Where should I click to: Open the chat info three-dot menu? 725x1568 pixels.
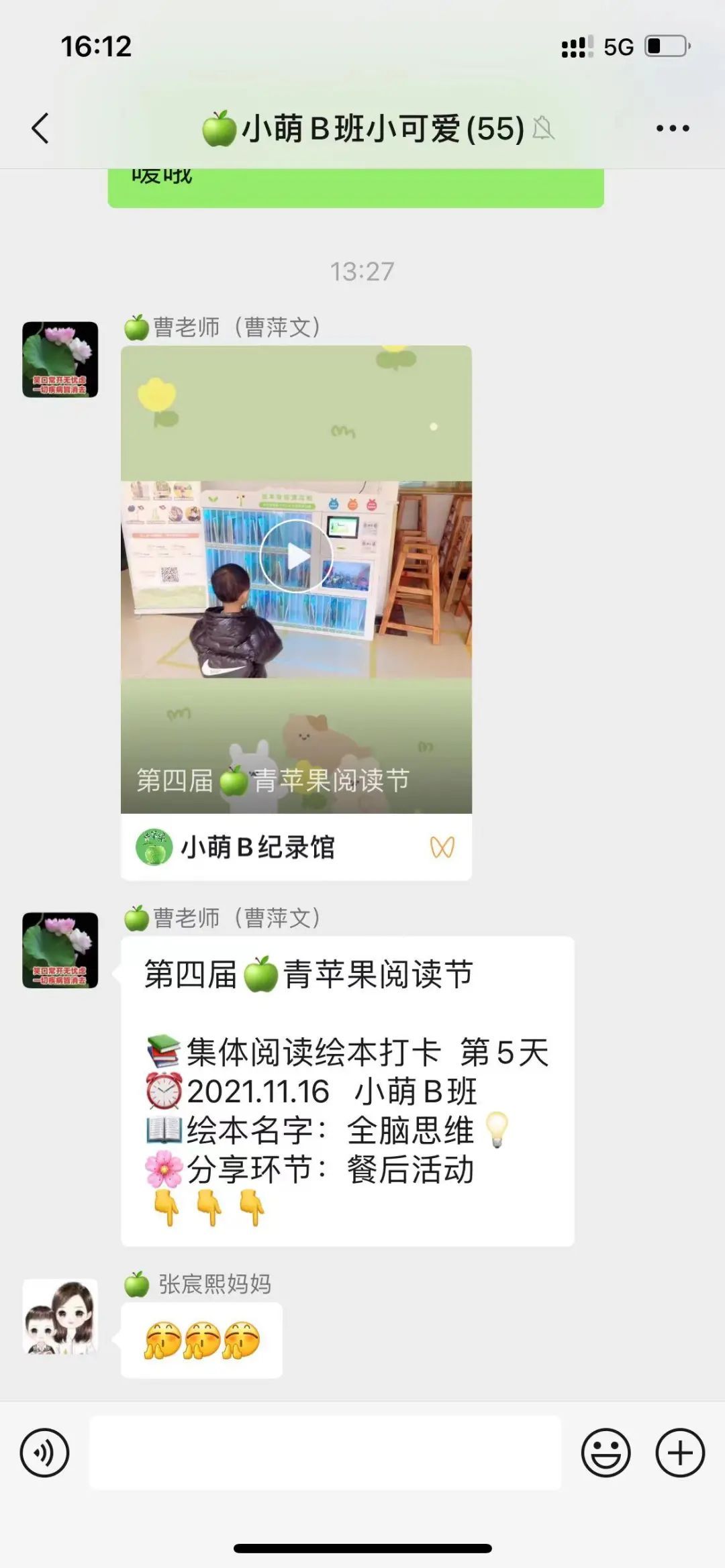click(673, 128)
